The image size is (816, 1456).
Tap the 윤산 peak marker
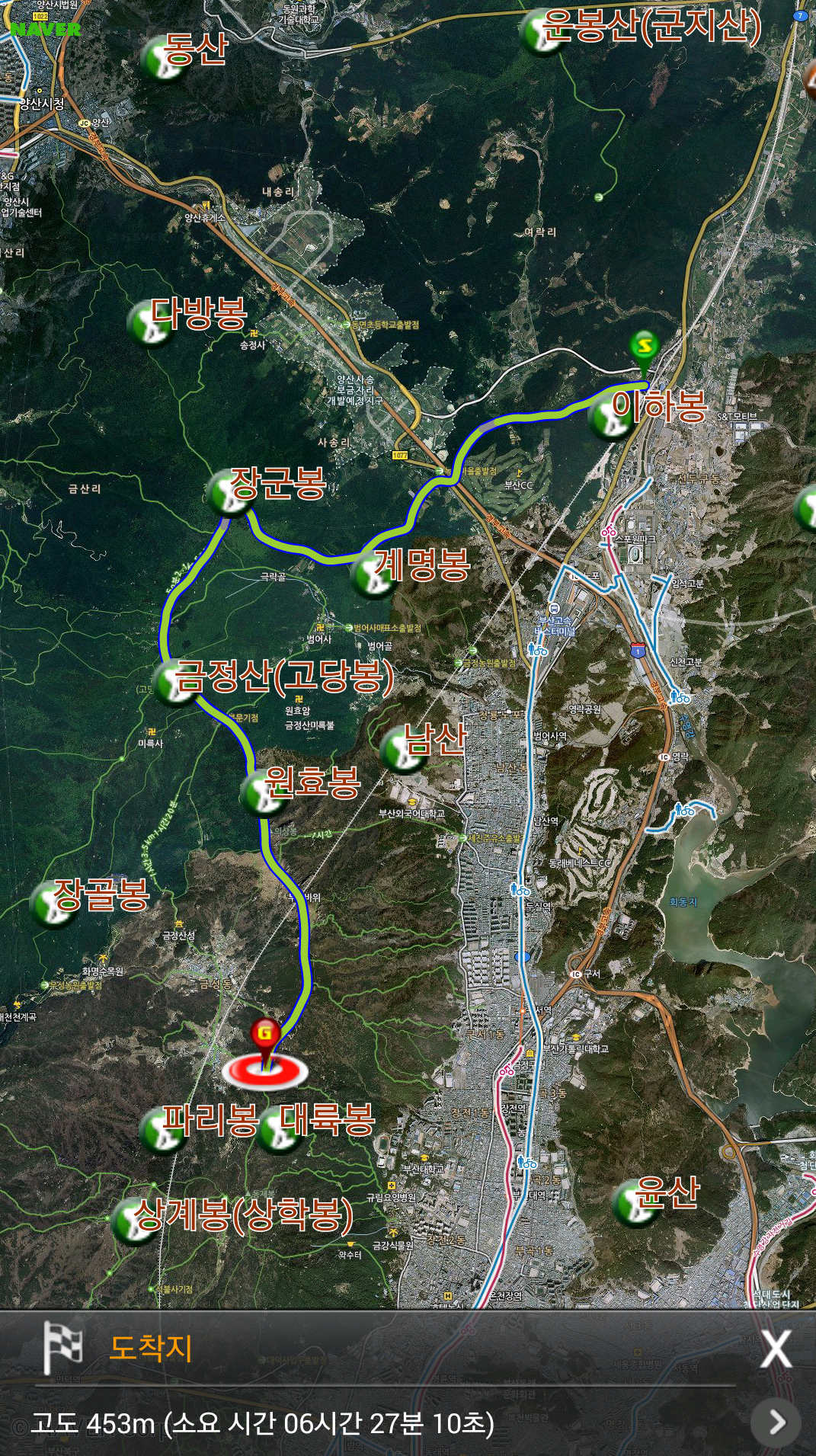[x=636, y=1203]
